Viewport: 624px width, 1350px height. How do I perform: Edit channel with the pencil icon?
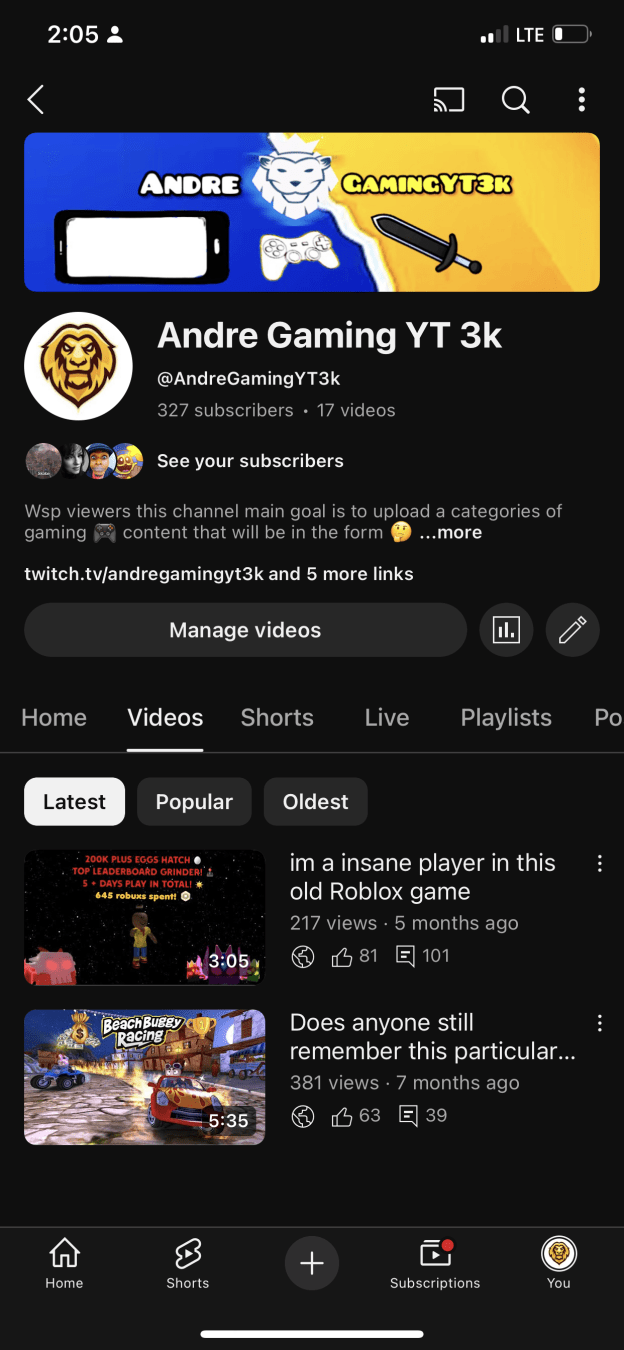tap(572, 630)
